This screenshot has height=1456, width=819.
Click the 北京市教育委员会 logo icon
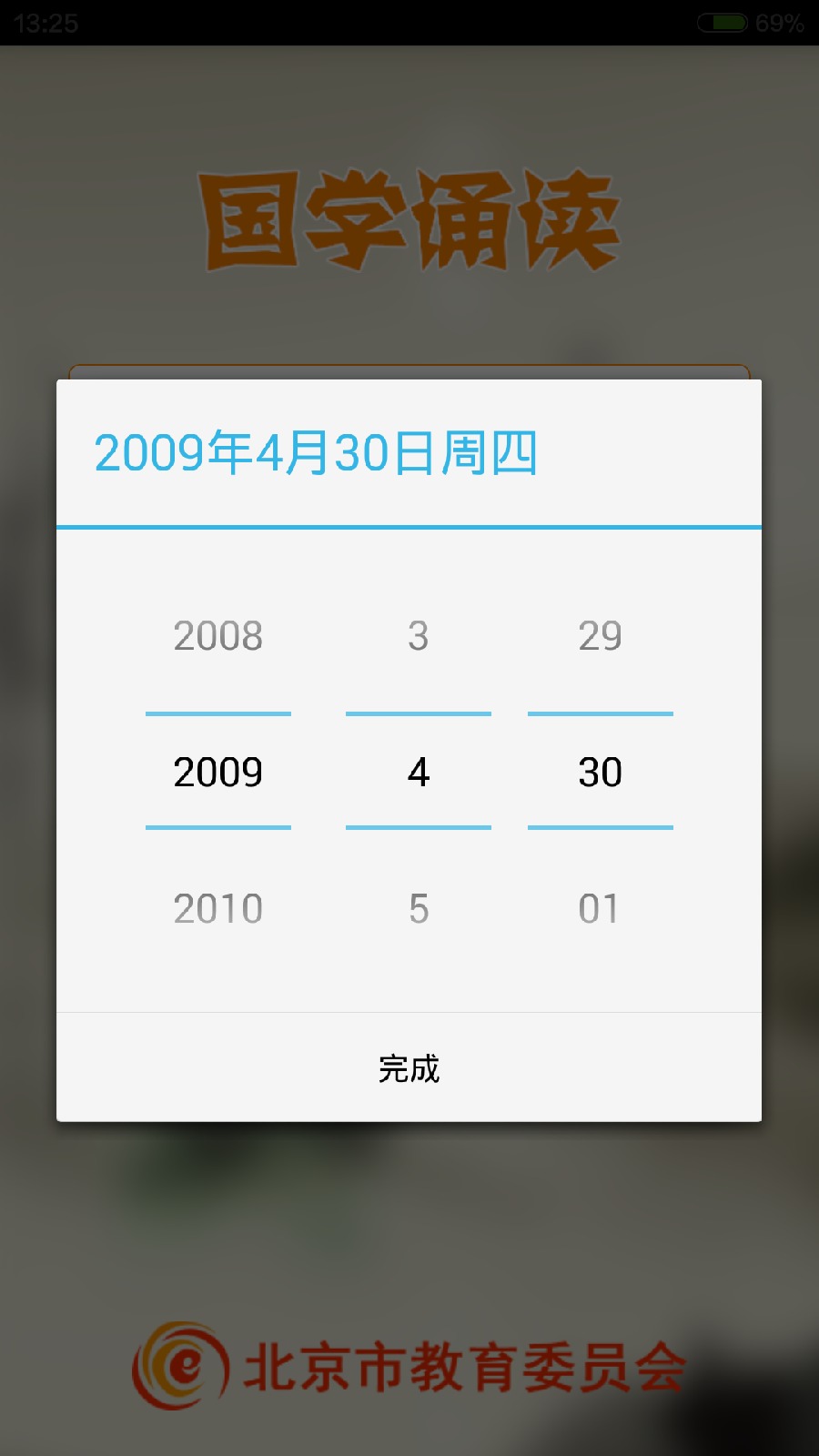tap(178, 1362)
